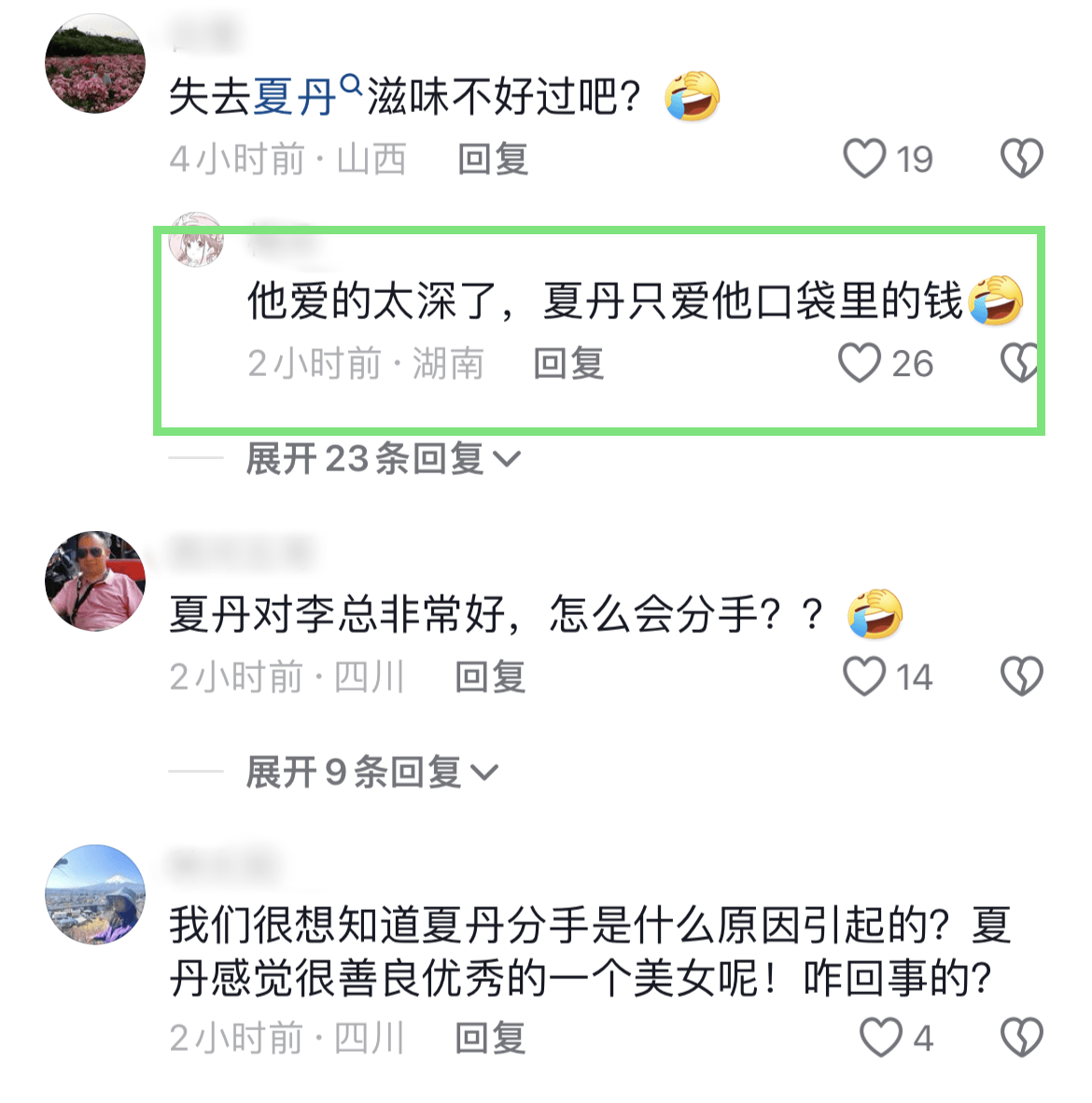1092x1103 pixels.
Task: Dislike the comment '夏丹对李总非常好'
Action: pos(1021,677)
